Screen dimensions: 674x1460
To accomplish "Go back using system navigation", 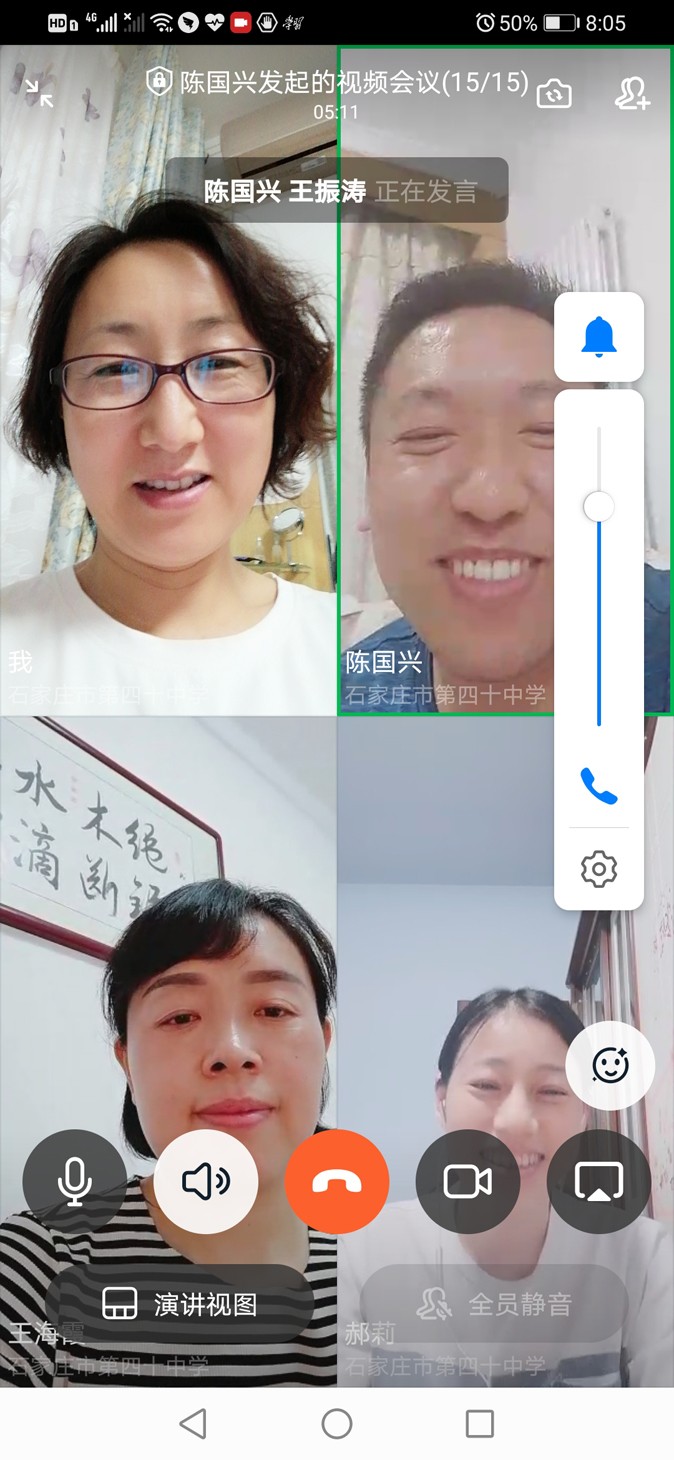I will tap(193, 1423).
